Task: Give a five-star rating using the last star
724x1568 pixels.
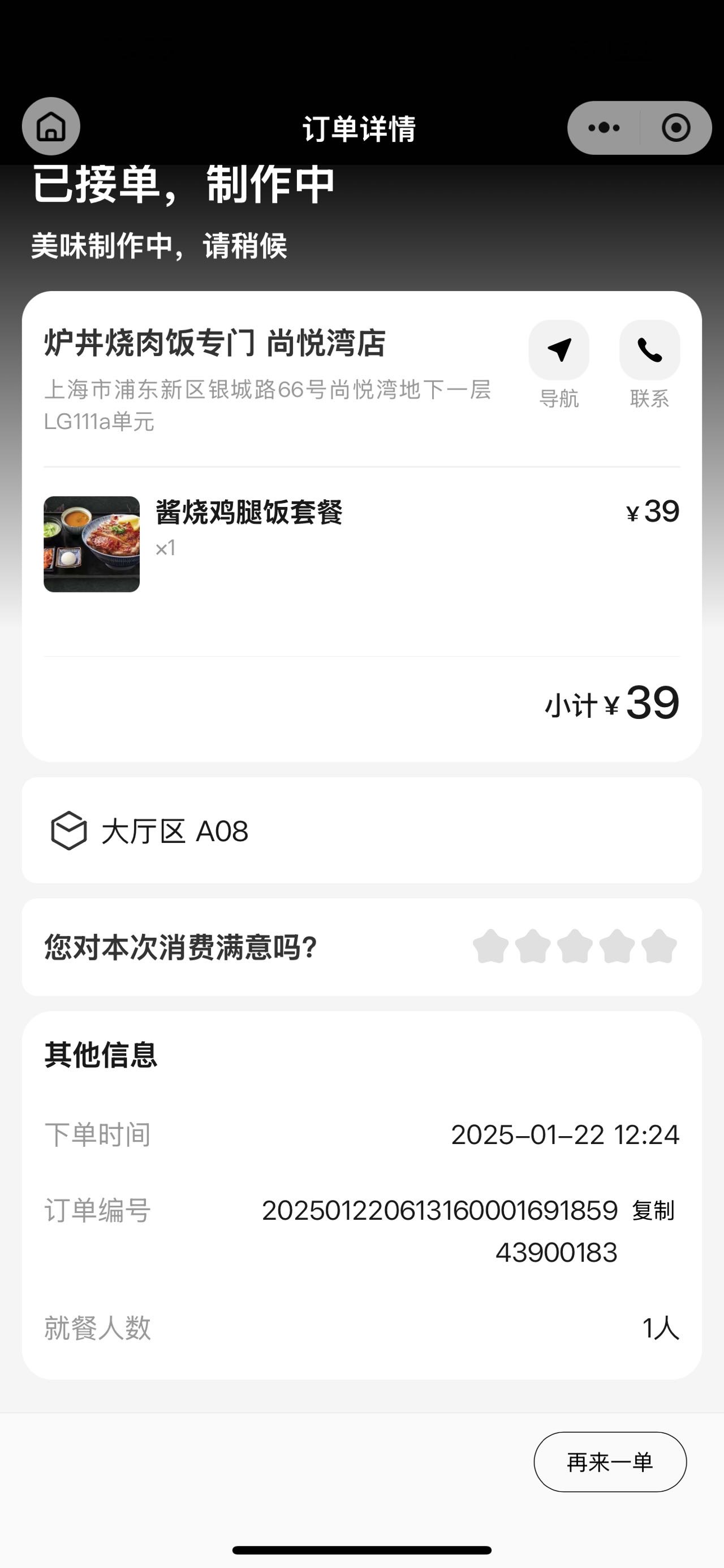Action: pyautogui.click(x=660, y=947)
